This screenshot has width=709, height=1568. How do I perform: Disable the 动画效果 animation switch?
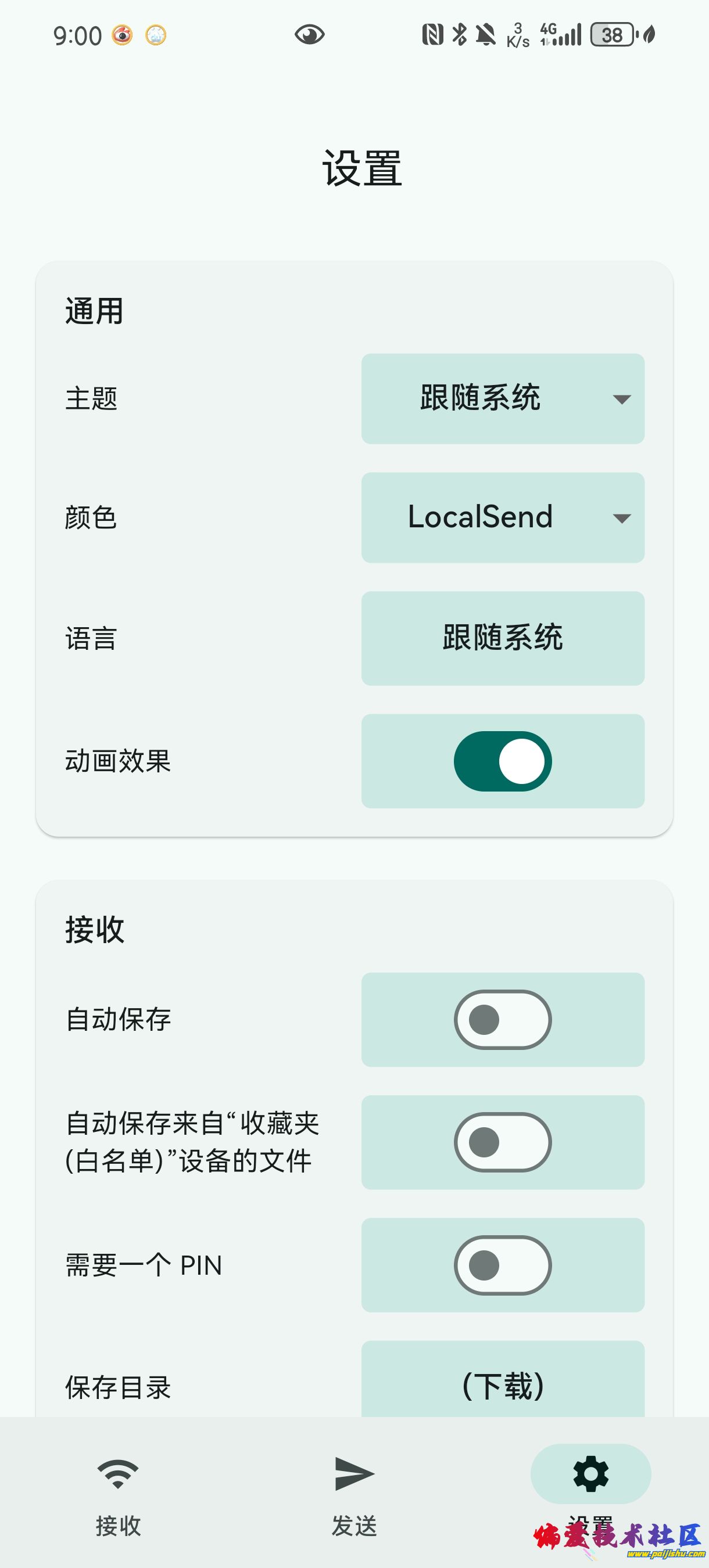[503, 761]
